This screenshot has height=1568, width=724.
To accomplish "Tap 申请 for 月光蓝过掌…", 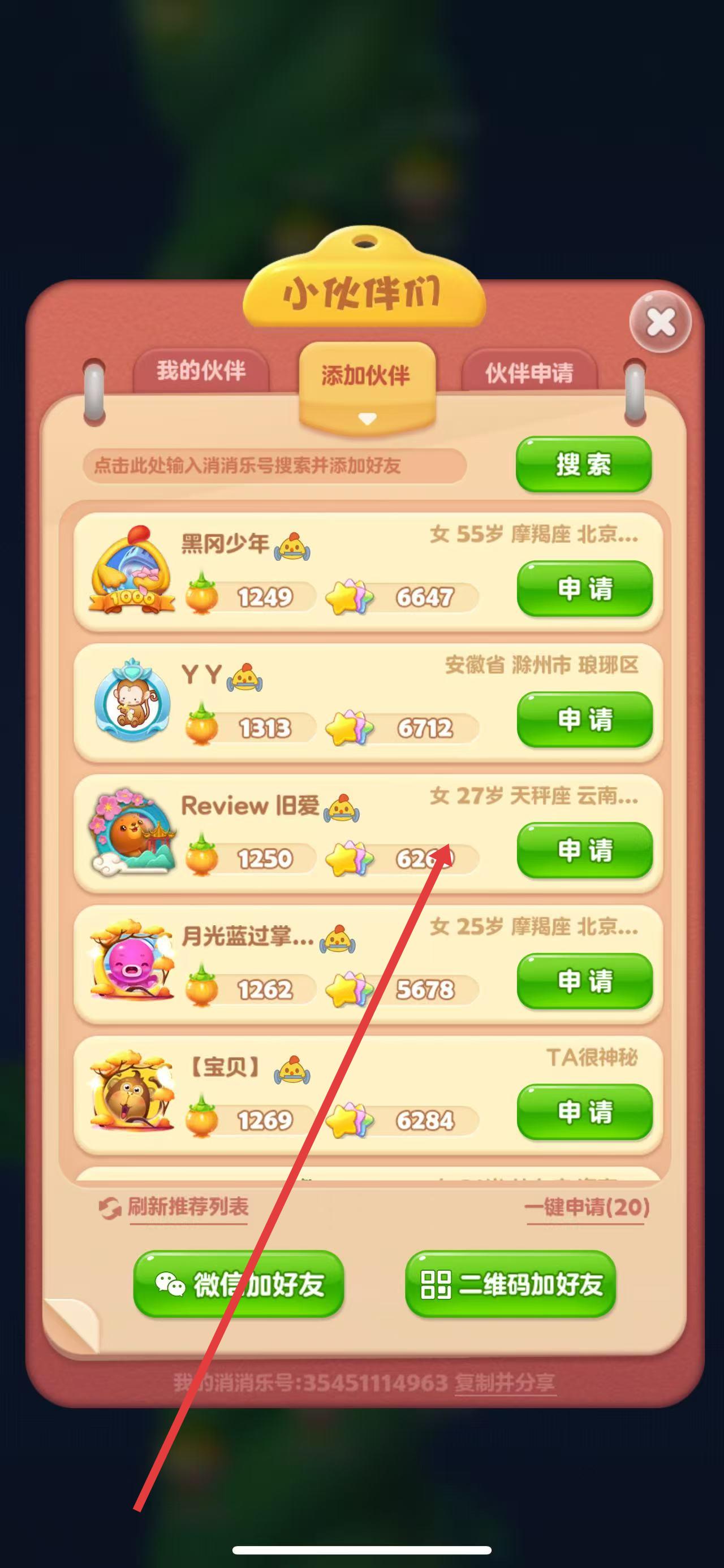I will [x=584, y=981].
